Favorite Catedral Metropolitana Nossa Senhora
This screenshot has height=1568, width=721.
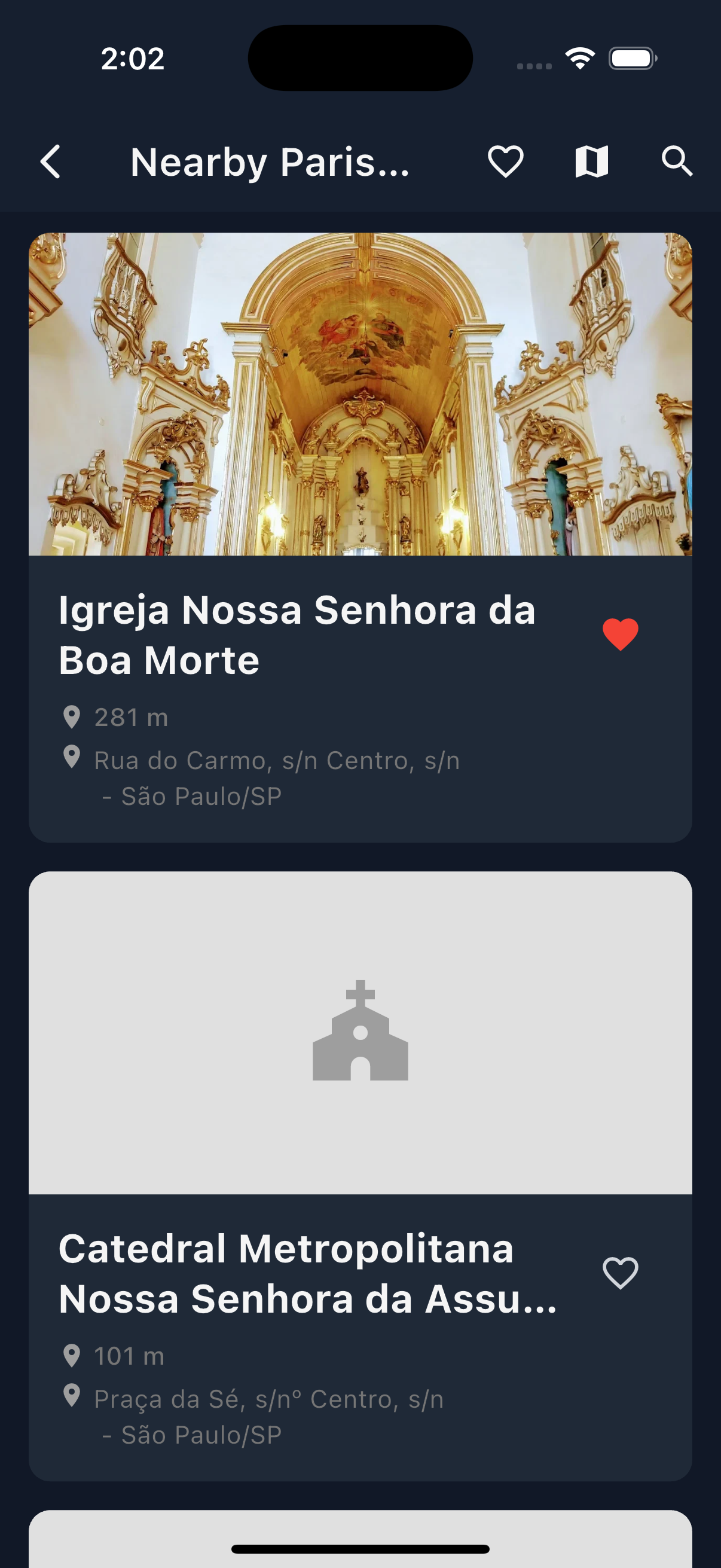620,1273
